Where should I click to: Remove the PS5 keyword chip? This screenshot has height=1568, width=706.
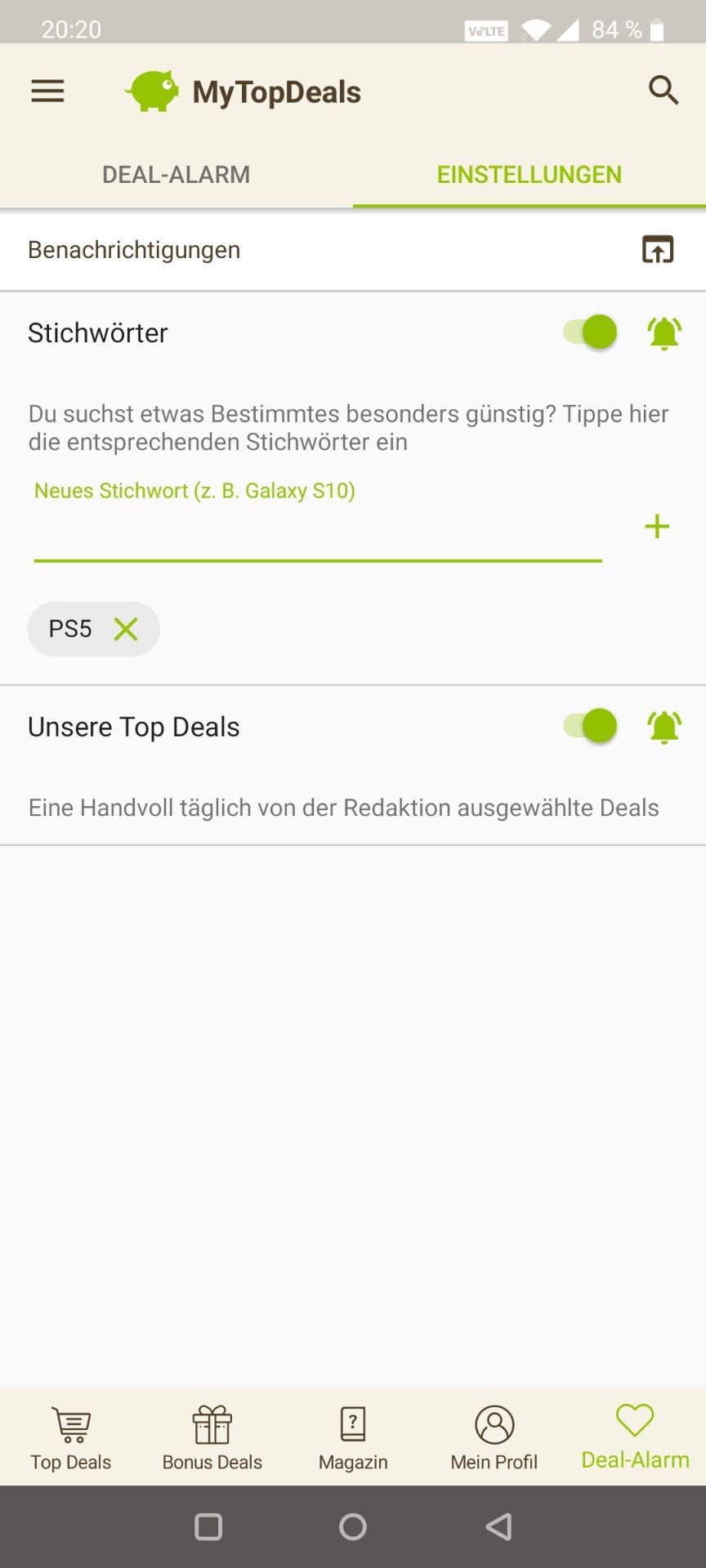pos(126,629)
